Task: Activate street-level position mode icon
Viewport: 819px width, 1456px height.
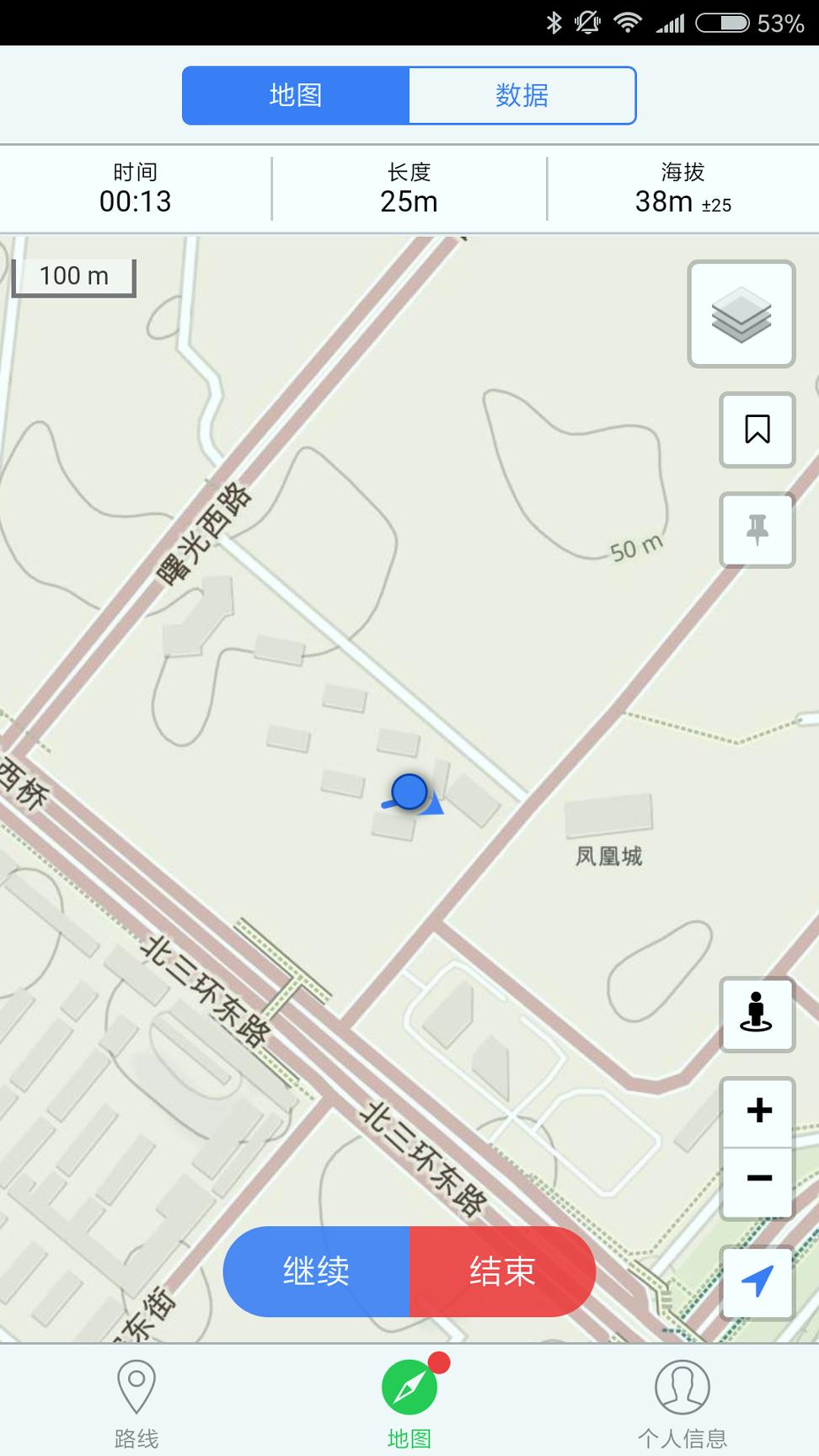Action: tap(756, 1015)
